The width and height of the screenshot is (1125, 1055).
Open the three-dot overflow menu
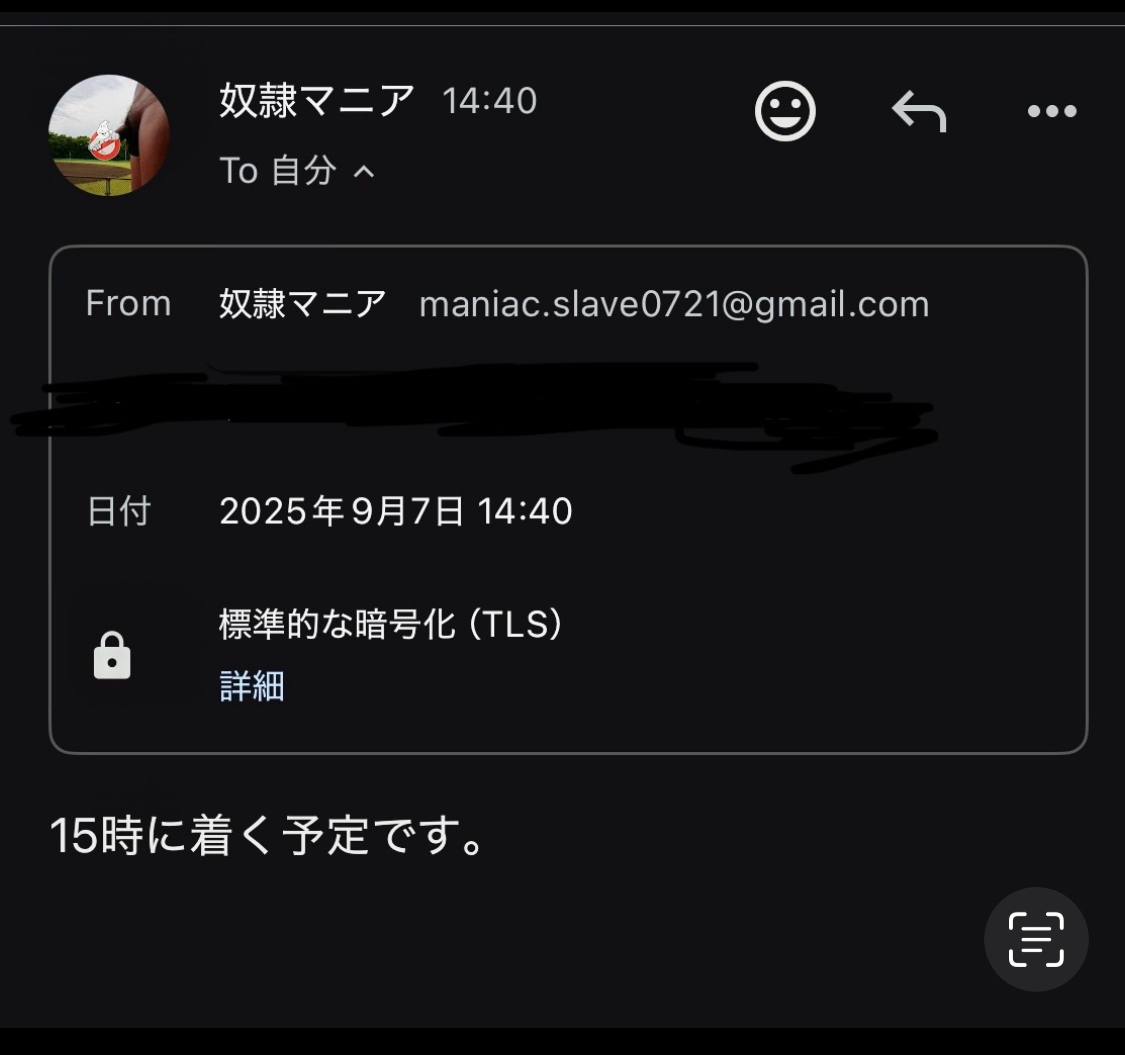tap(1052, 111)
